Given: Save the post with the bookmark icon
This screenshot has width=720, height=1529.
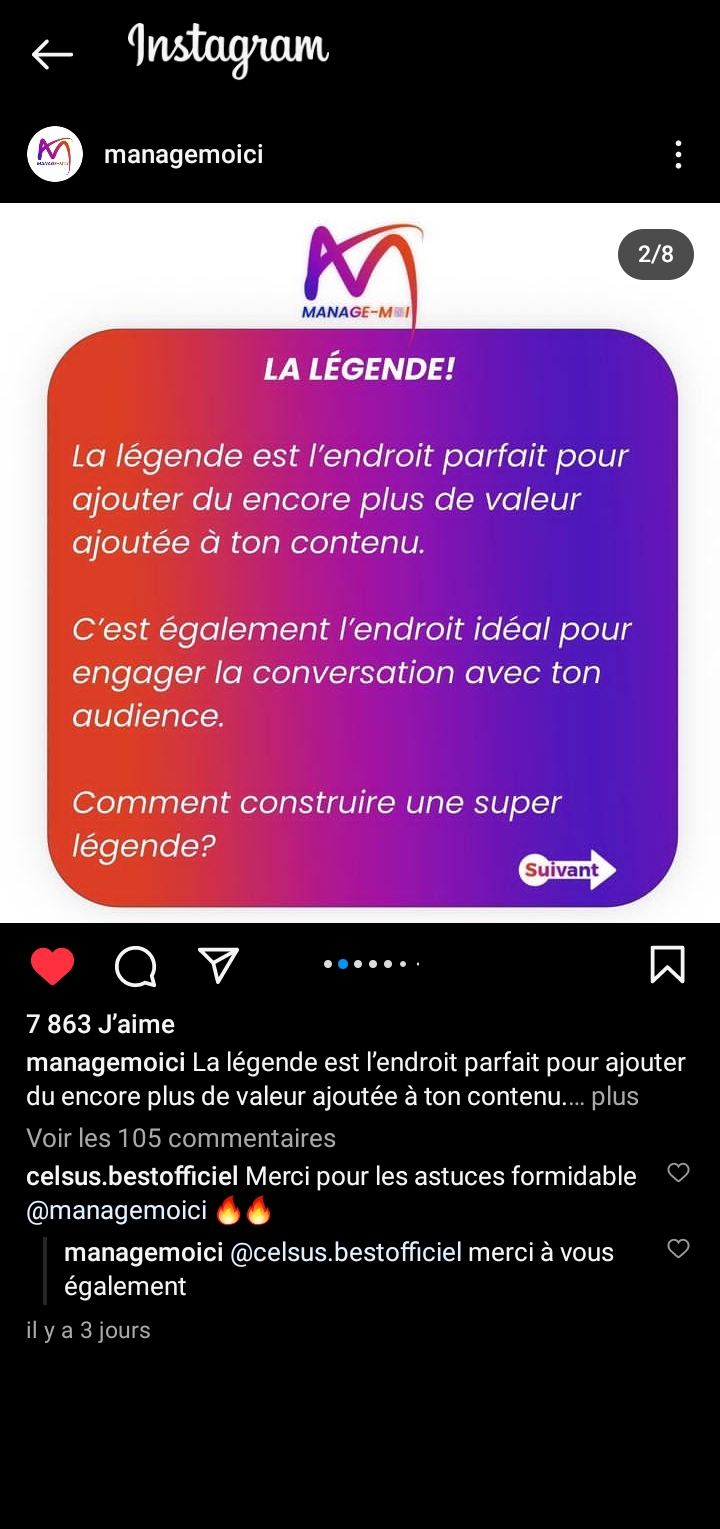Looking at the screenshot, I should tap(667, 965).
